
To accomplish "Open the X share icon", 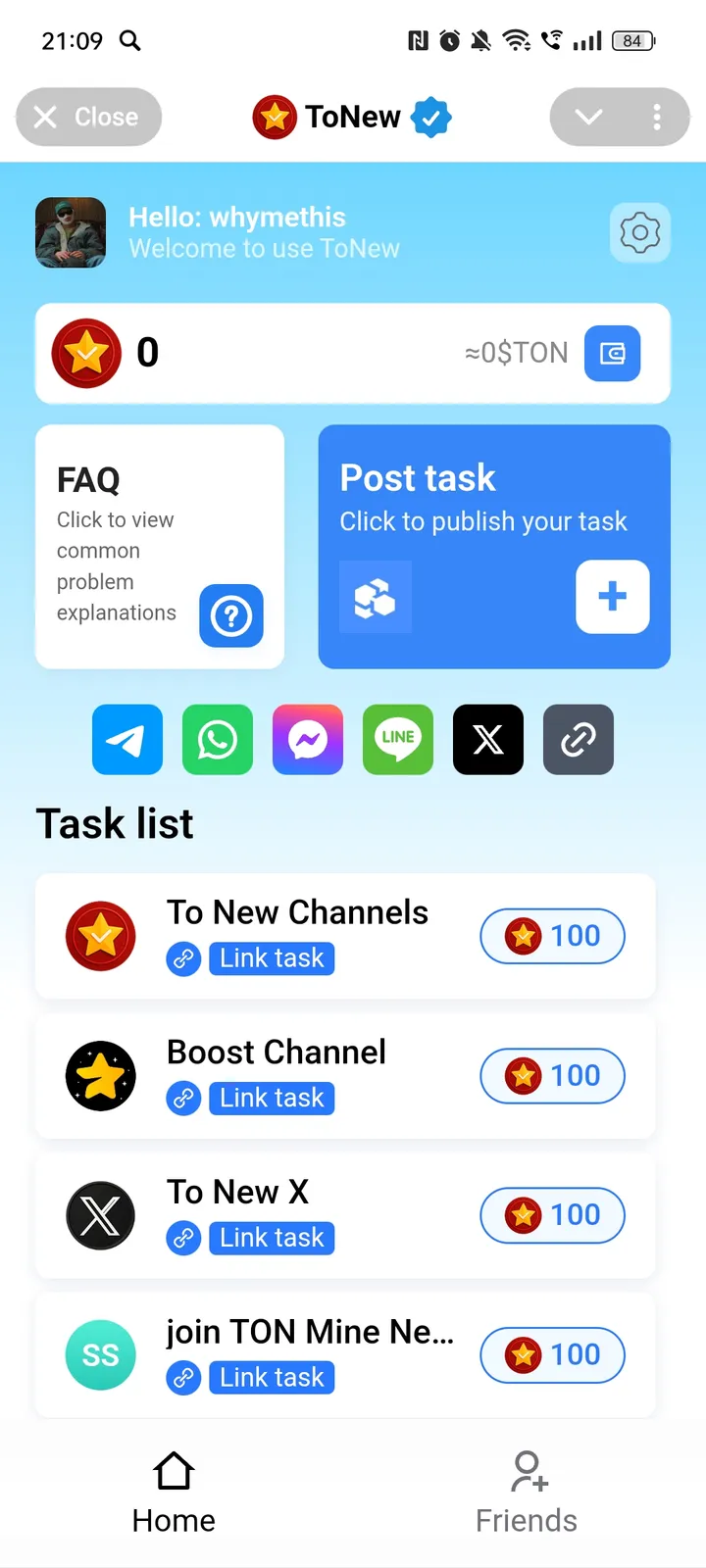I will tap(487, 740).
